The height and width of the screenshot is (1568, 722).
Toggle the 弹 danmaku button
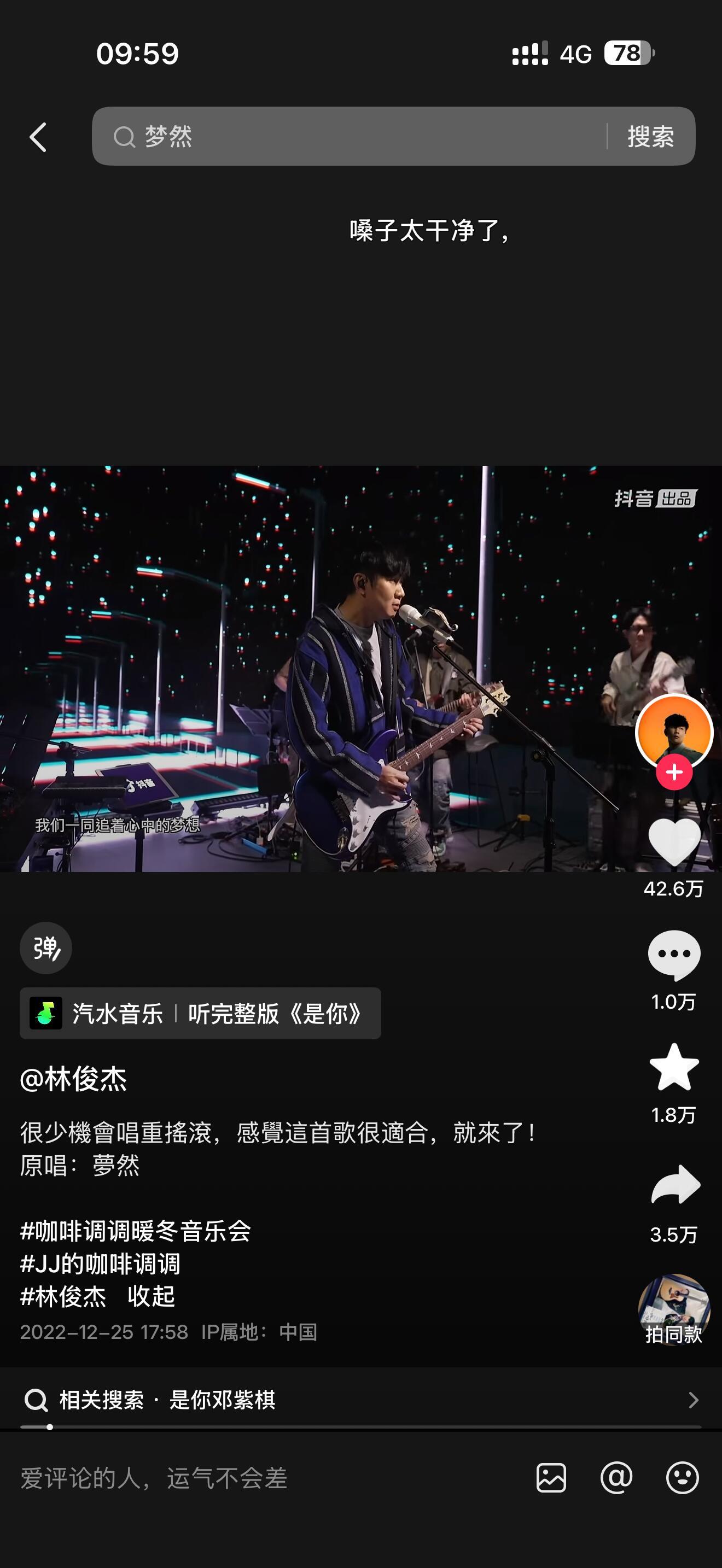(x=45, y=947)
